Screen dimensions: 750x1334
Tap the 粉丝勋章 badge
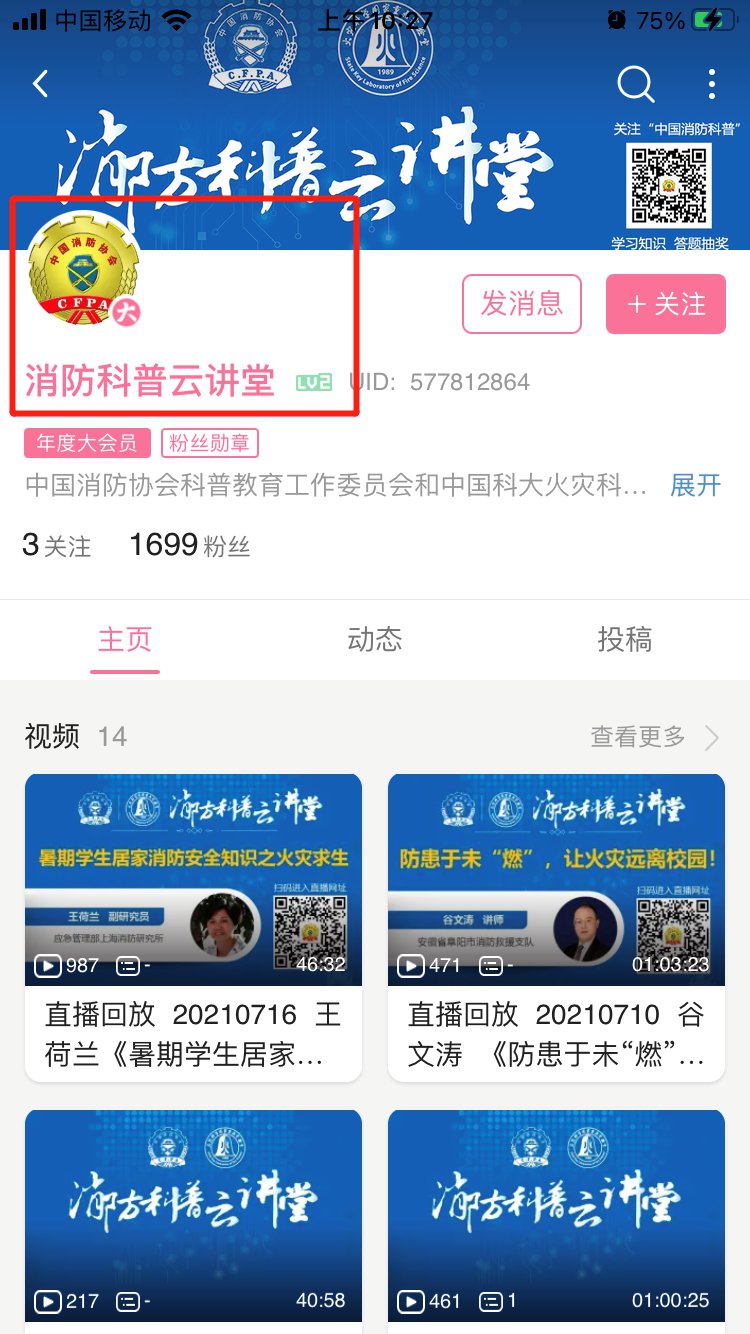coord(210,443)
